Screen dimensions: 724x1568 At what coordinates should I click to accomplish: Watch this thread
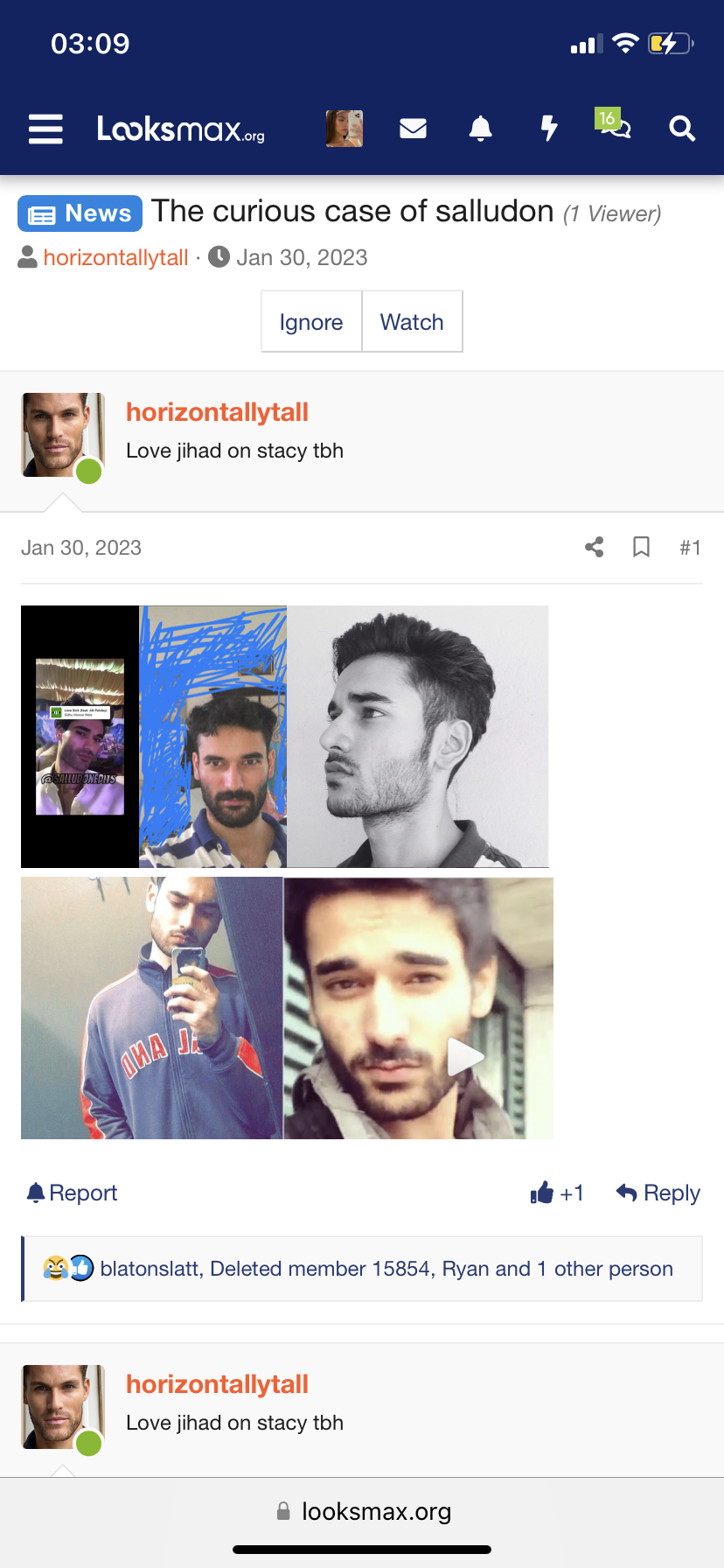pyautogui.click(x=412, y=322)
